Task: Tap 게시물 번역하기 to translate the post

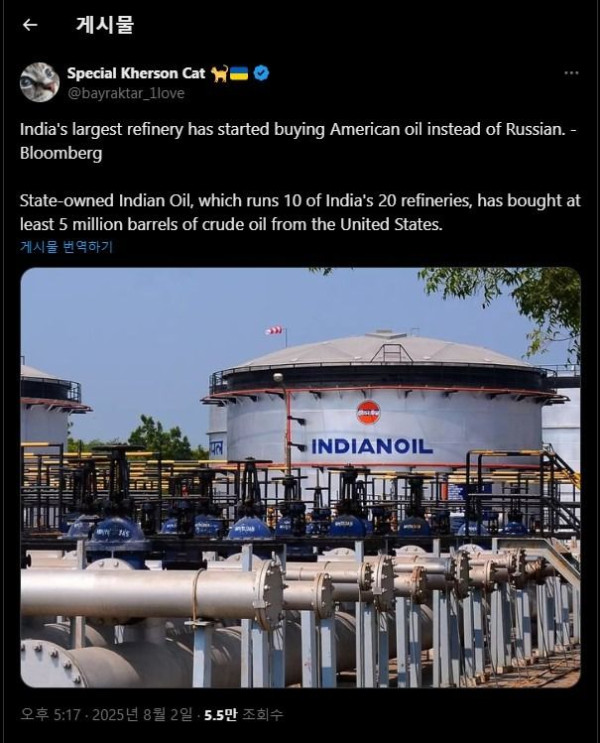Action: point(66,247)
